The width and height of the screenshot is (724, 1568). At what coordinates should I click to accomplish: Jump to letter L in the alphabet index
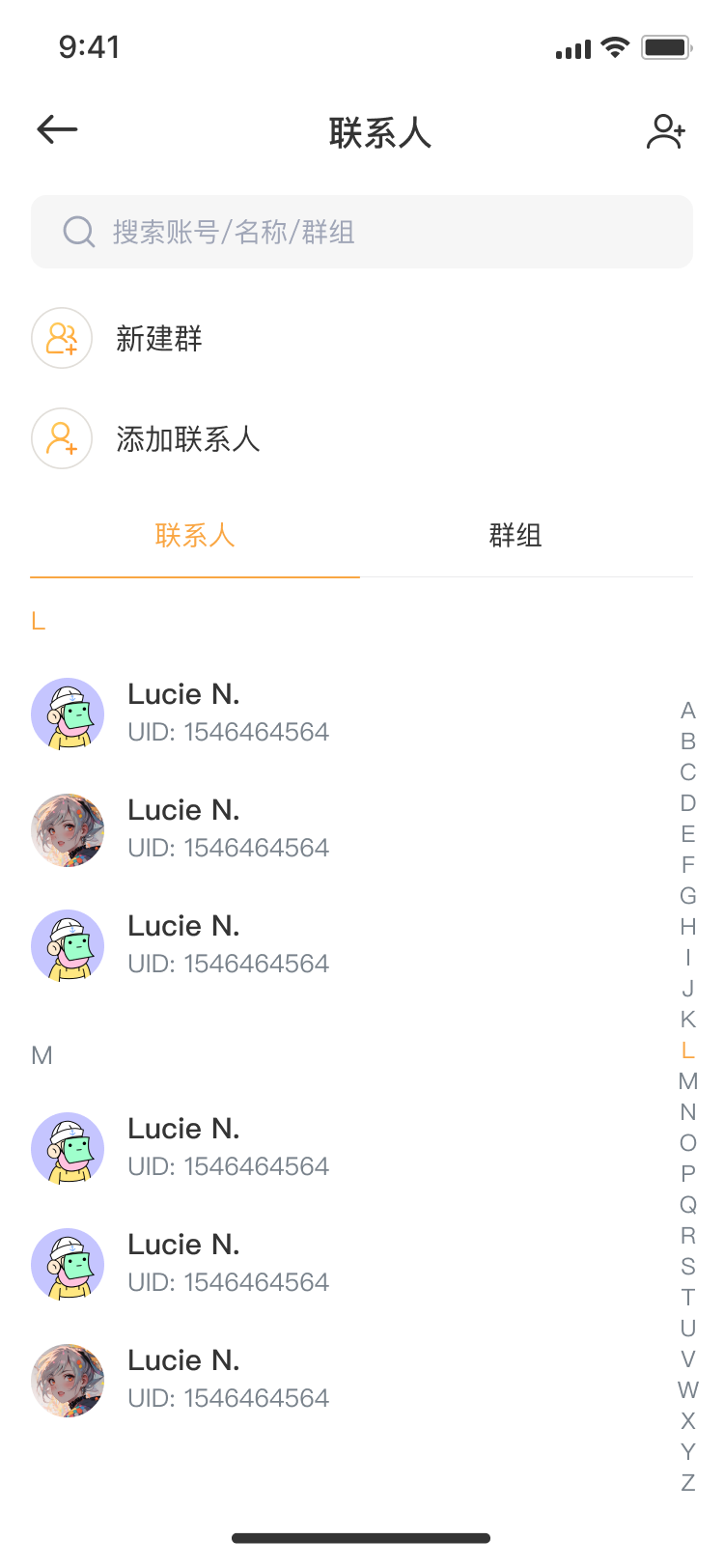point(688,1050)
